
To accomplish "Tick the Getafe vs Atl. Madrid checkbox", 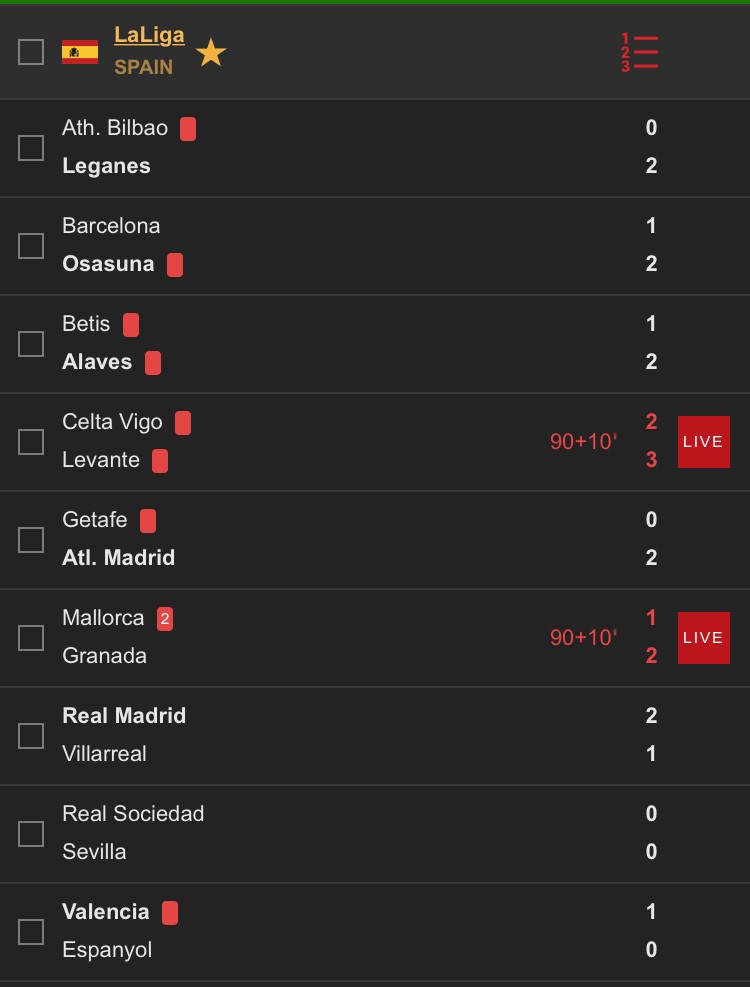I will 31,540.
